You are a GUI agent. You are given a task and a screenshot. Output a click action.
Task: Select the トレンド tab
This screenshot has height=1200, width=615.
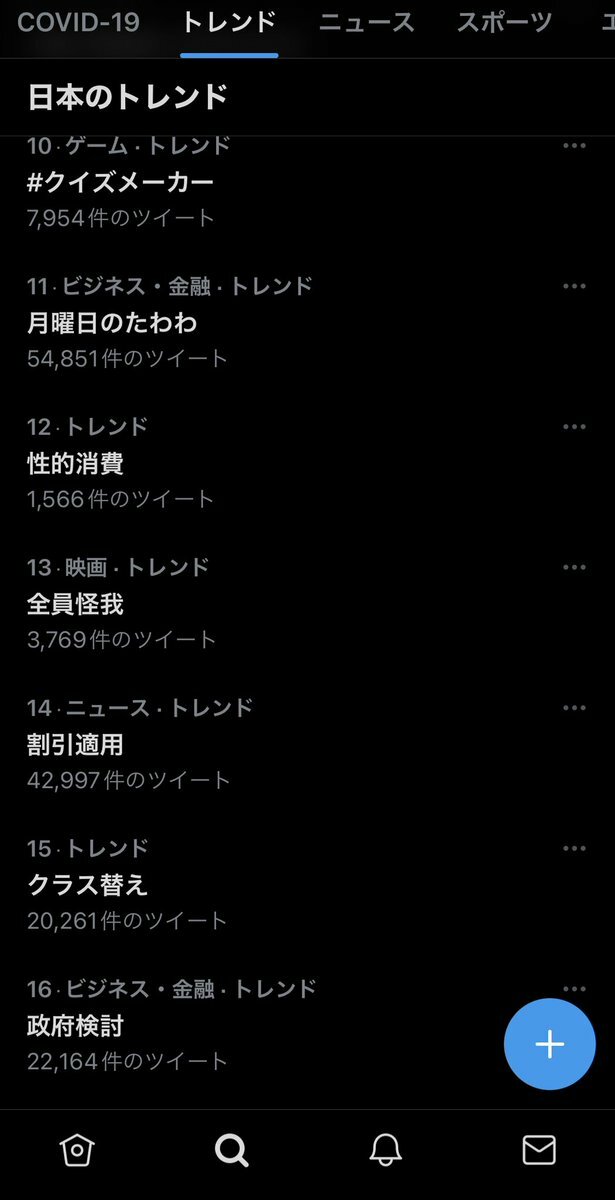(229, 22)
